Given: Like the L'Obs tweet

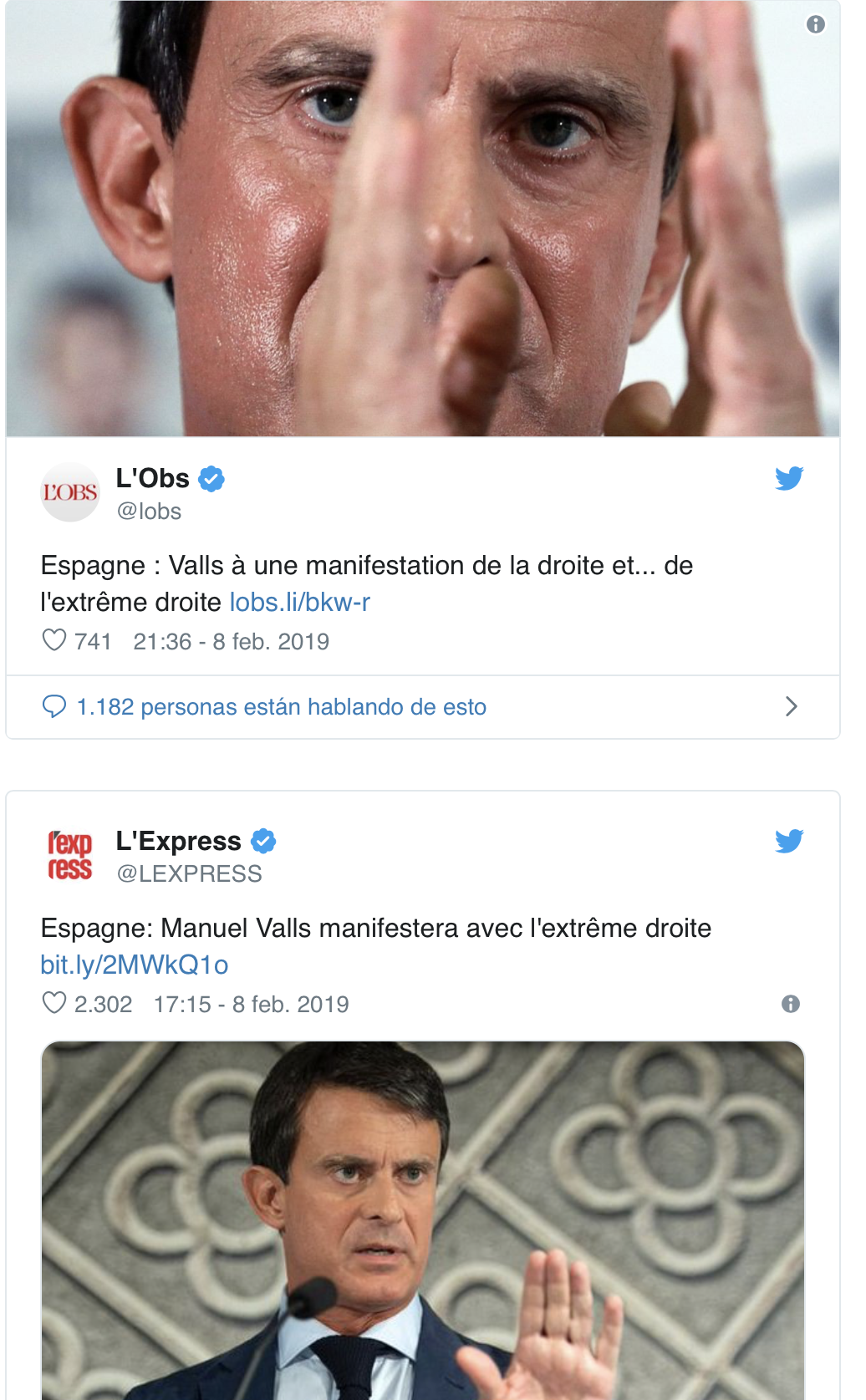Looking at the screenshot, I should (x=54, y=641).
